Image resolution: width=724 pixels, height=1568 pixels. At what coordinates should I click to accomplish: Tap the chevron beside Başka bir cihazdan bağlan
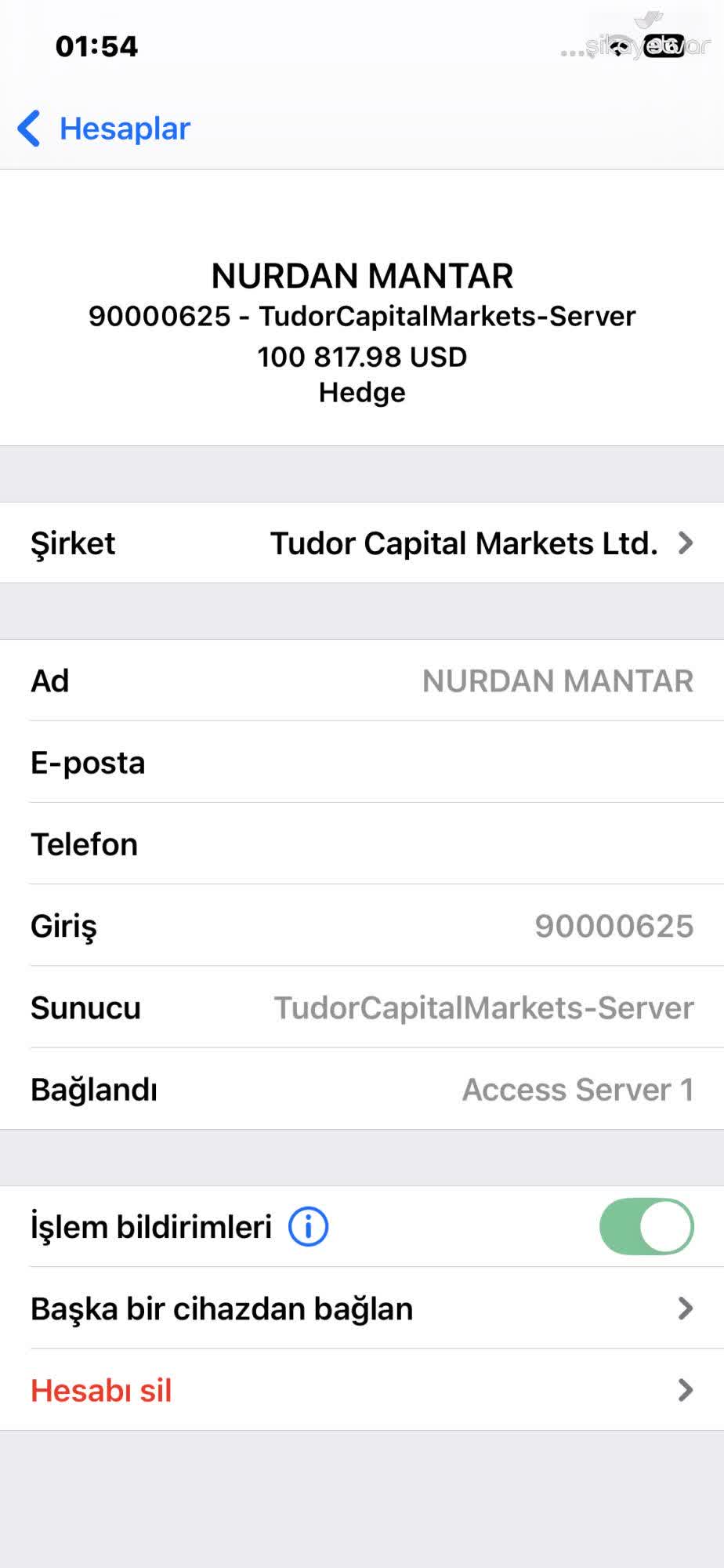pyautogui.click(x=687, y=1308)
